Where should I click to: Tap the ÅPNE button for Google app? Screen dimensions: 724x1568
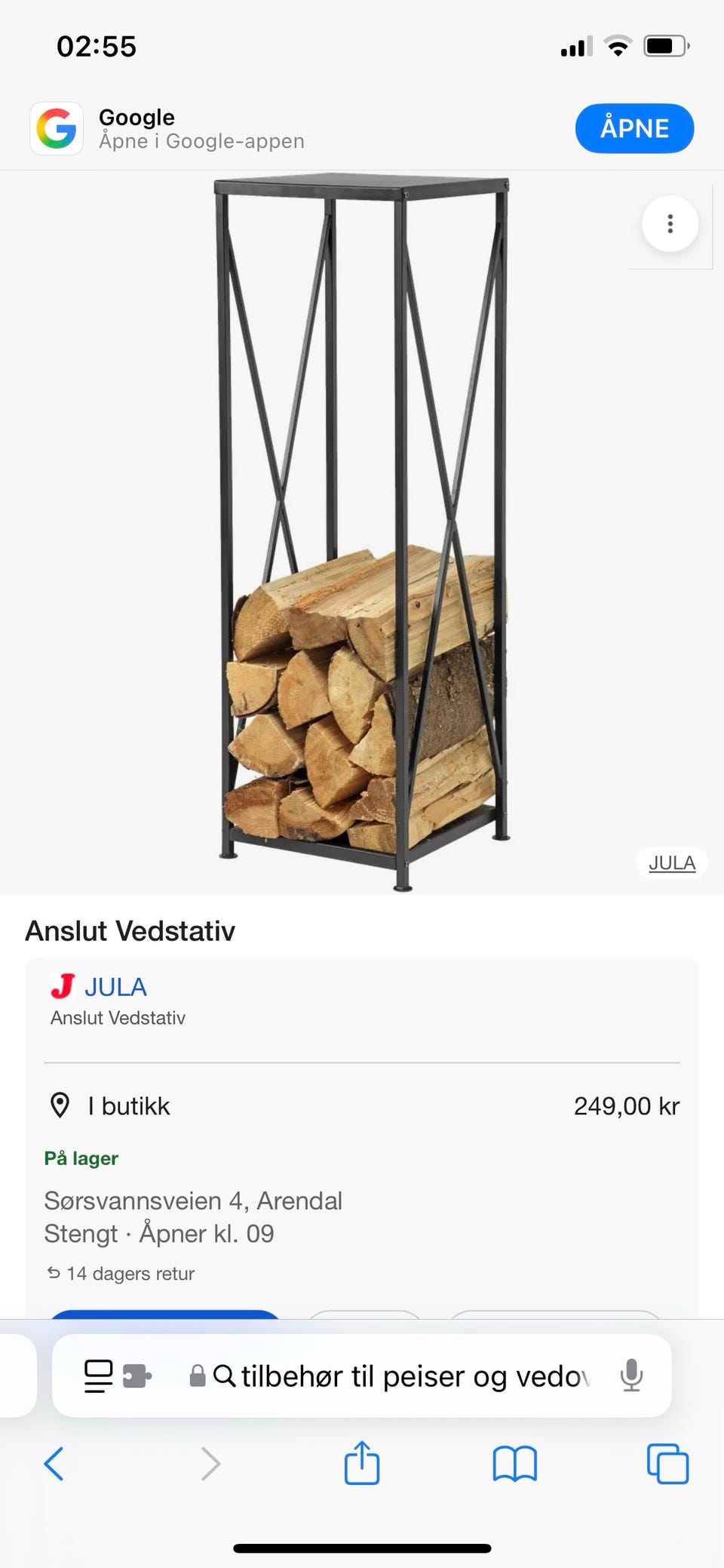click(634, 128)
